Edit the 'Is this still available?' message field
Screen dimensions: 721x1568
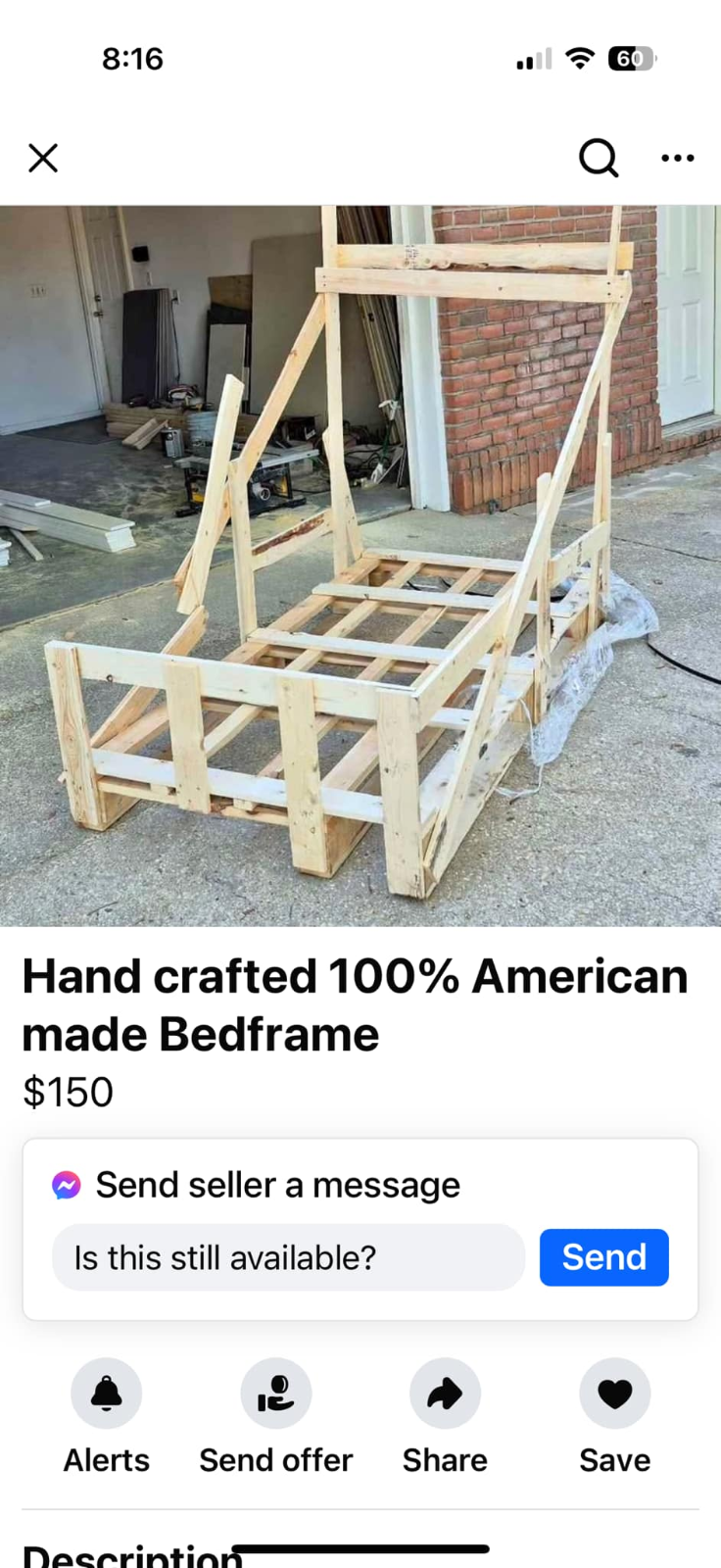pyautogui.click(x=288, y=1257)
